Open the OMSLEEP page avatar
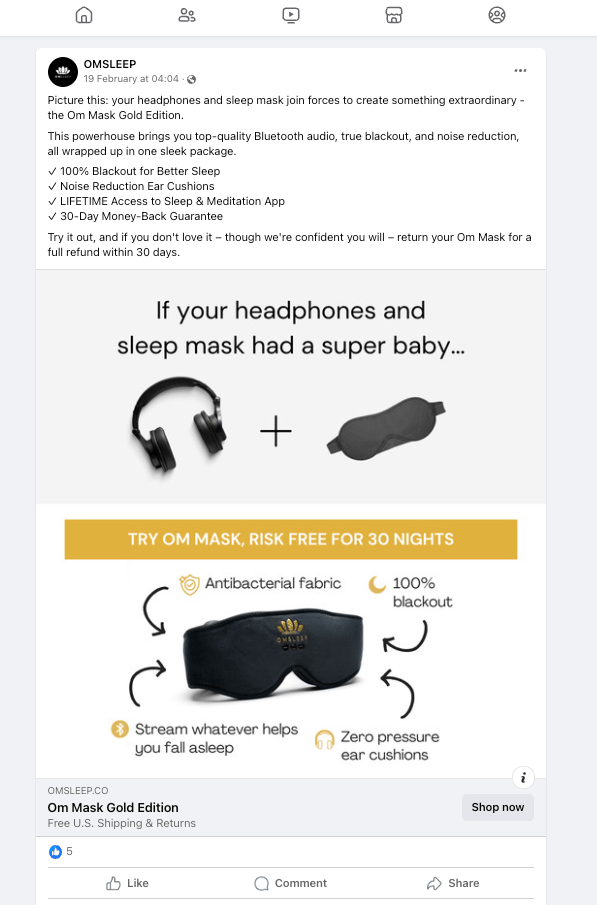The width and height of the screenshot is (597, 905). tap(62, 72)
